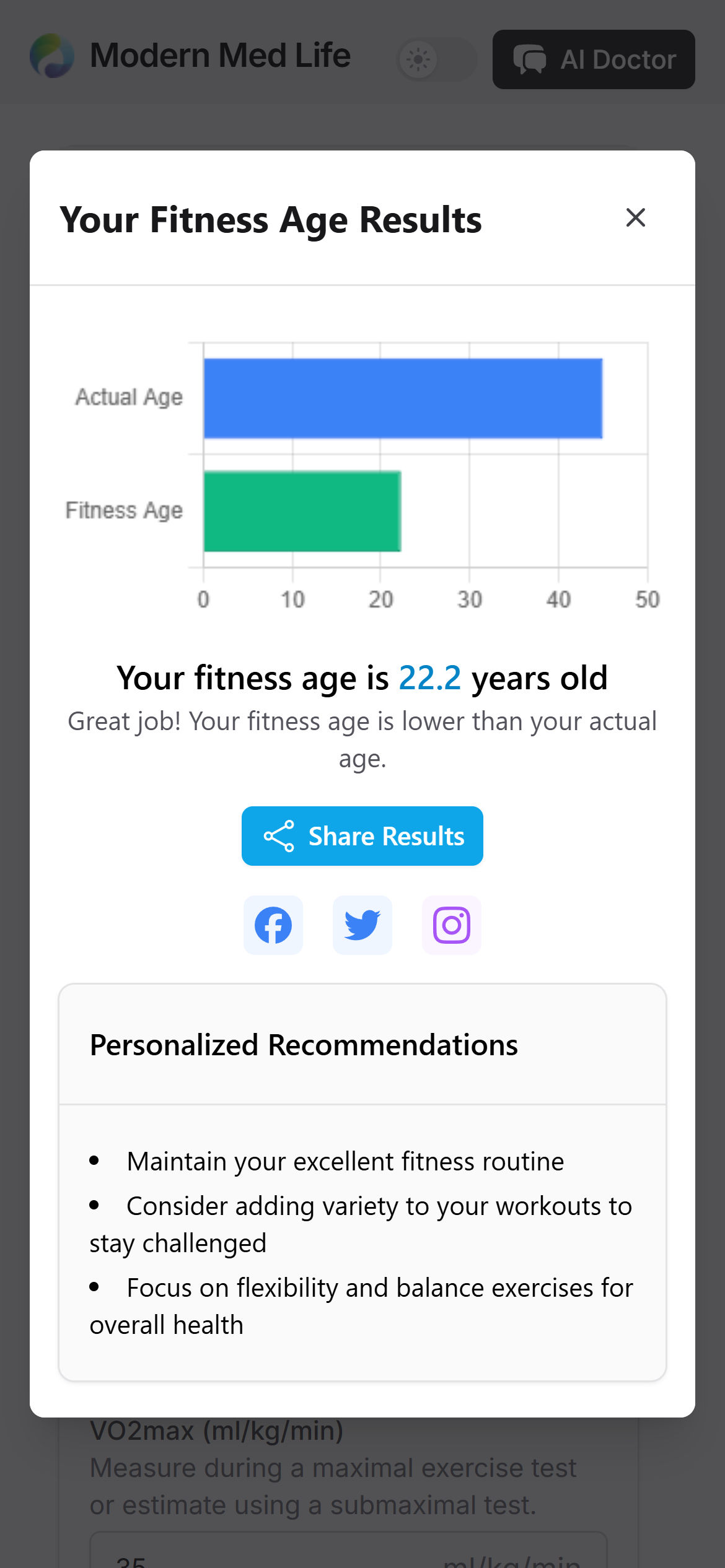Click the share network icon on Share Results
This screenshot has width=725, height=1568.
pyautogui.click(x=279, y=835)
